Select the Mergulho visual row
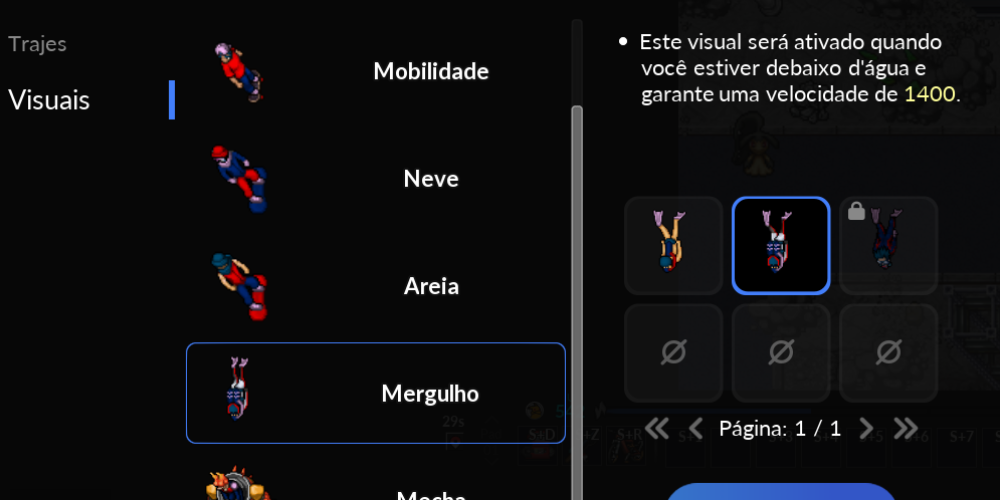 [375, 393]
